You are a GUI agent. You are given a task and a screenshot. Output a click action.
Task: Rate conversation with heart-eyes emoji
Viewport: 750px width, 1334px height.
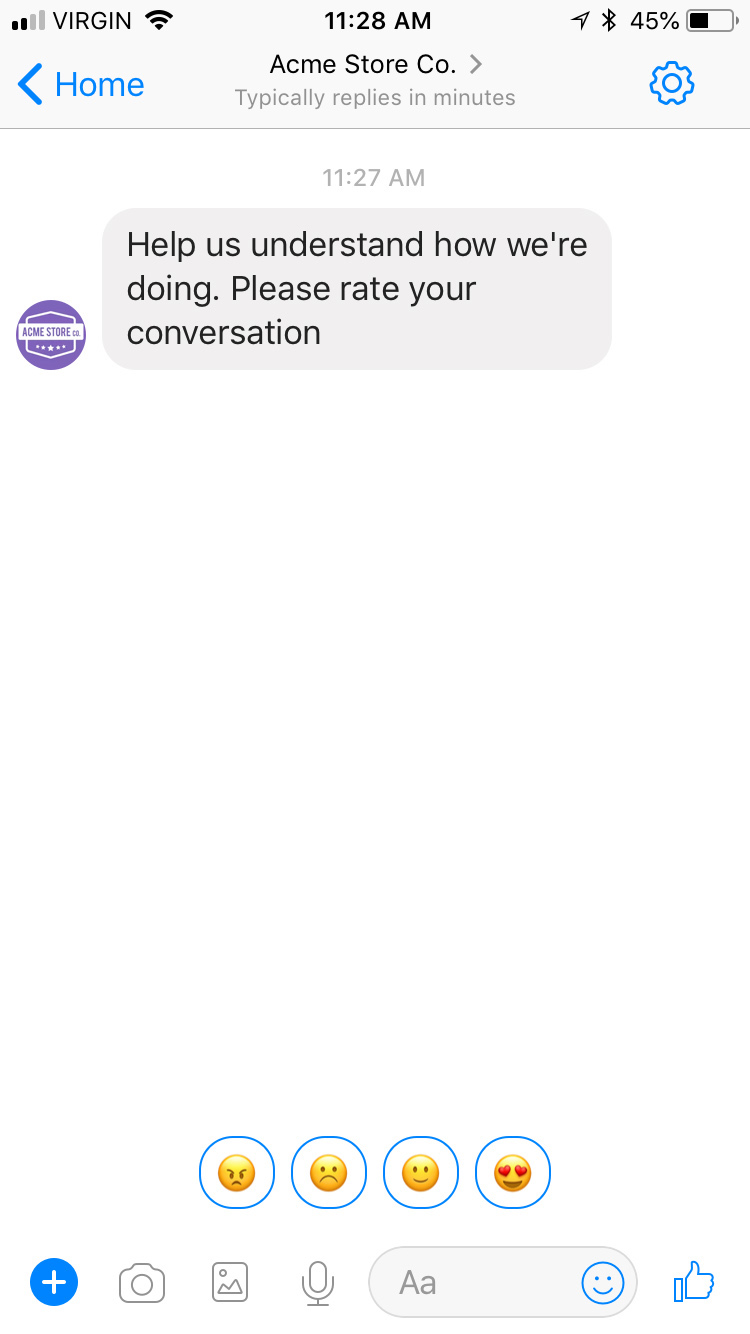[512, 1172]
